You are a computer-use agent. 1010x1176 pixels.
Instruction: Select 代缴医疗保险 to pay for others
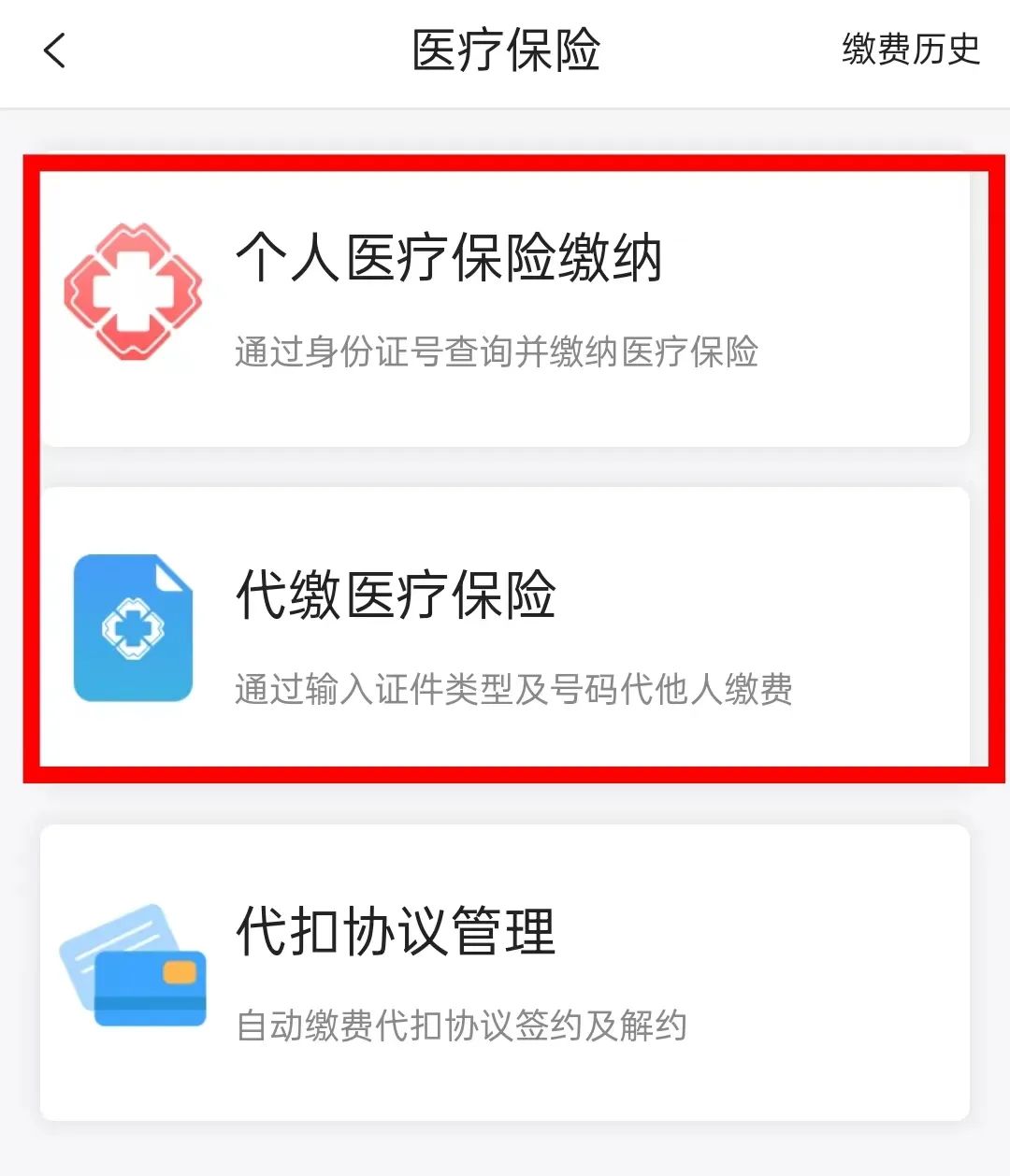click(505, 628)
